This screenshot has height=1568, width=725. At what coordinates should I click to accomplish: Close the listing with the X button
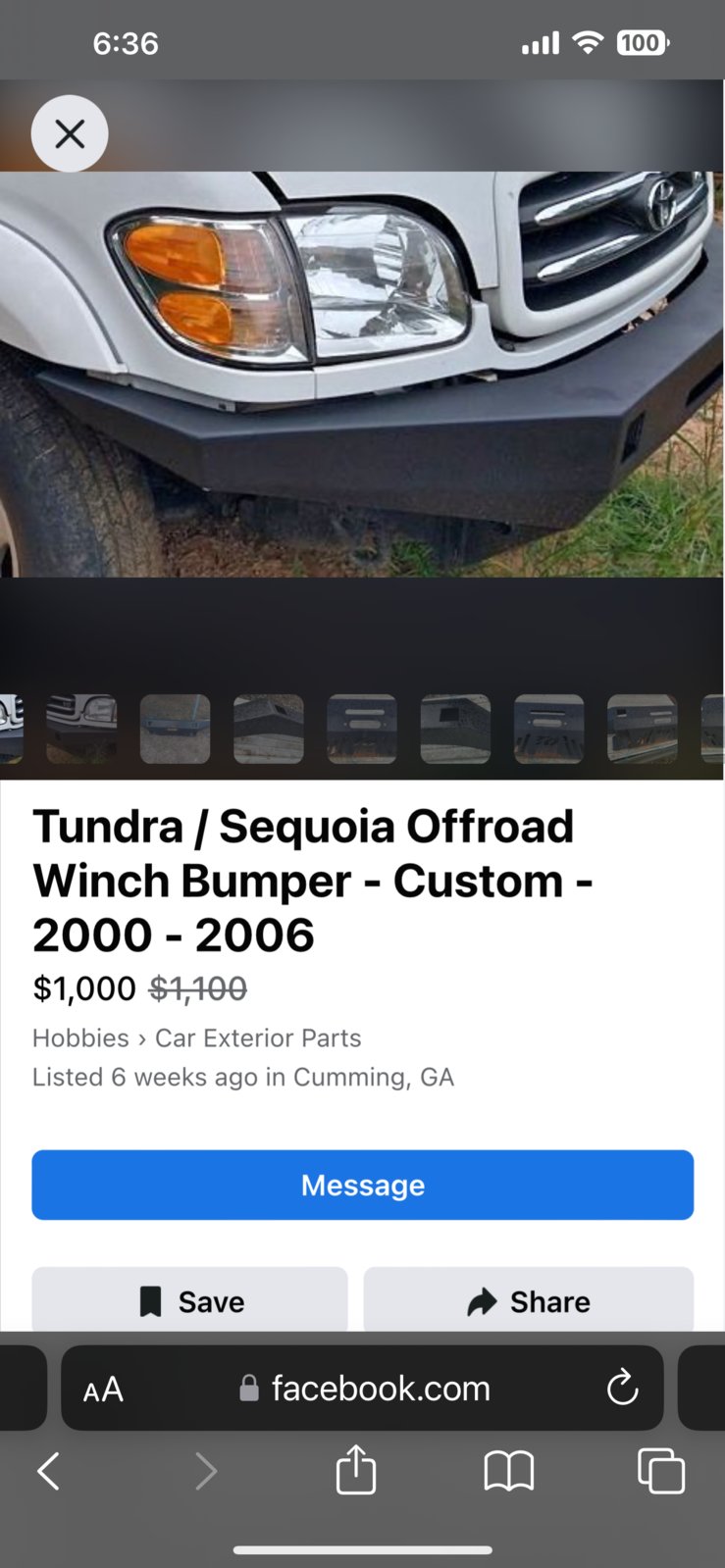[x=70, y=133]
